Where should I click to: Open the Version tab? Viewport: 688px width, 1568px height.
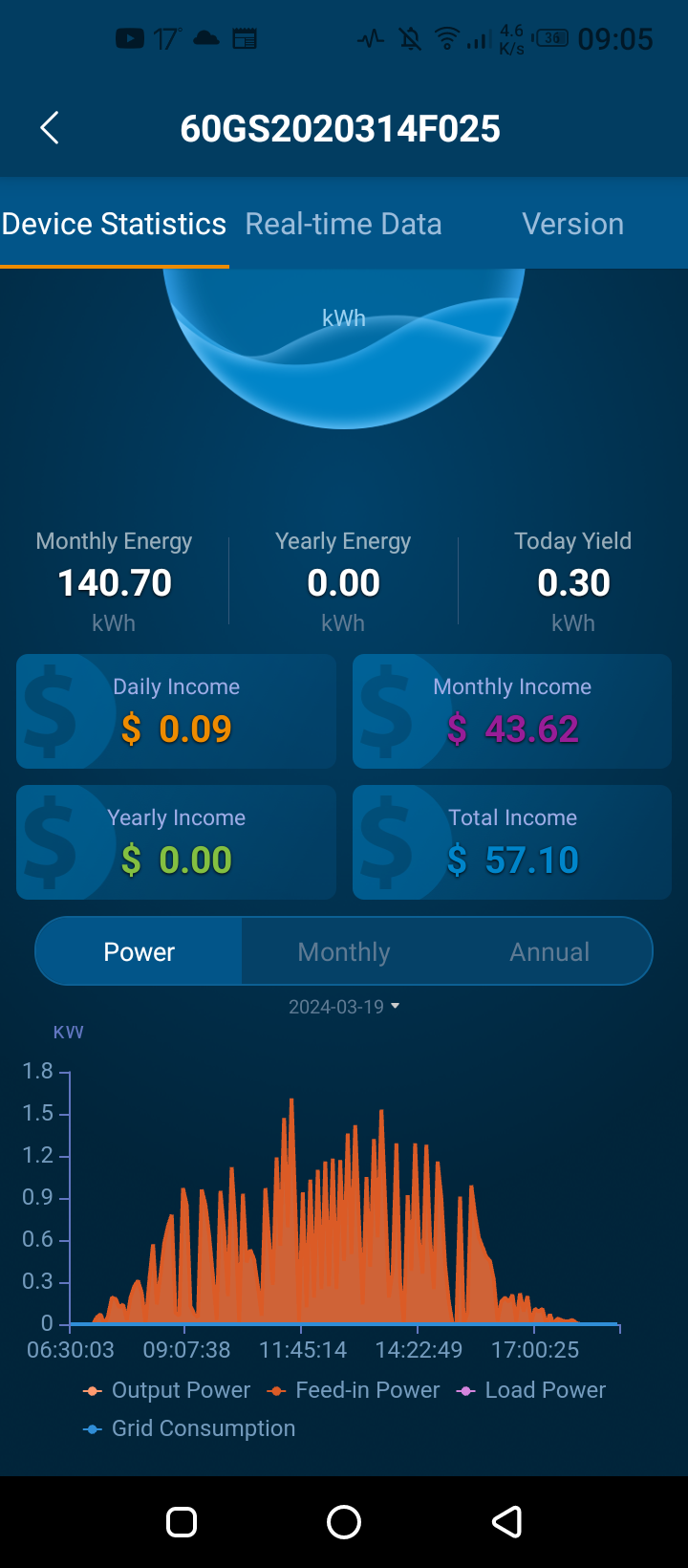572,224
